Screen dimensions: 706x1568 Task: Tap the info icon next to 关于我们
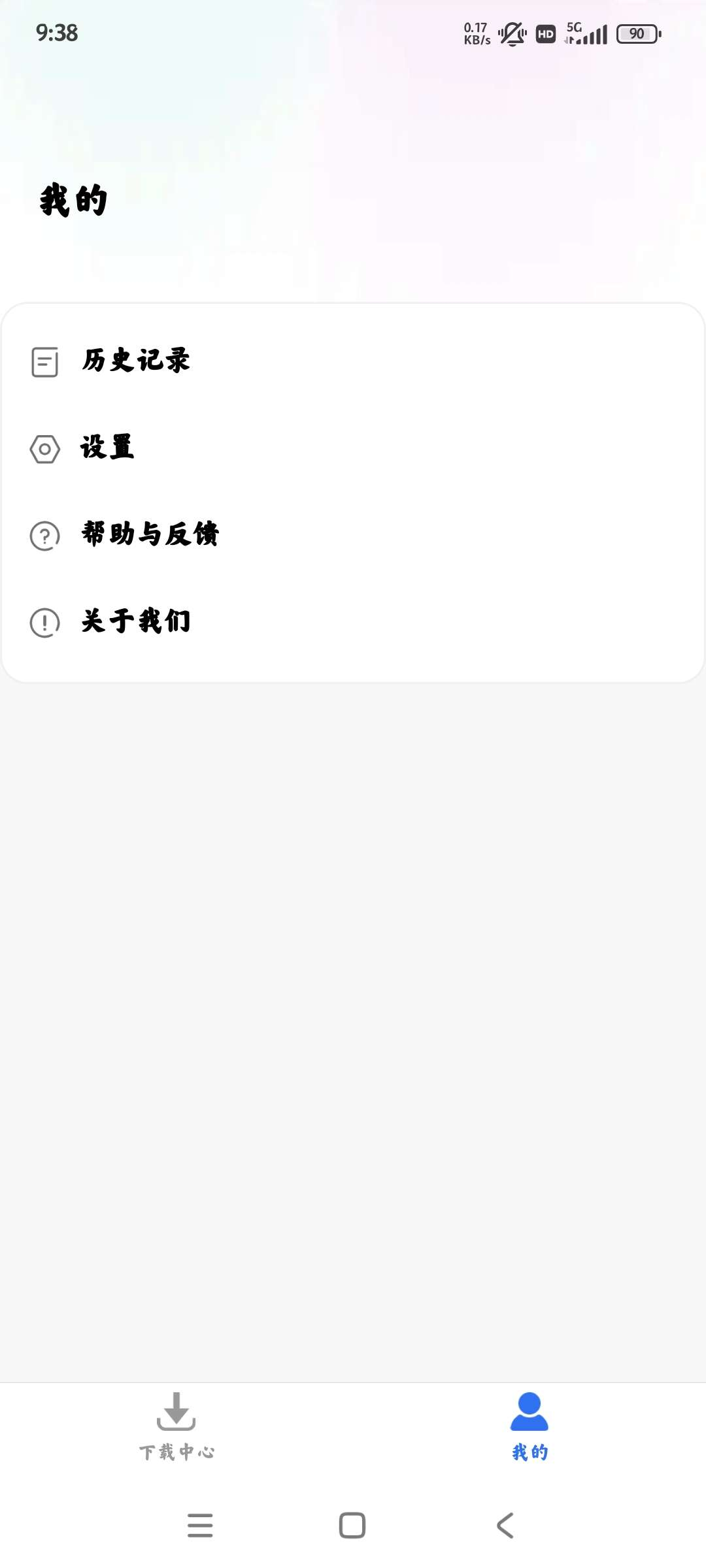point(44,622)
